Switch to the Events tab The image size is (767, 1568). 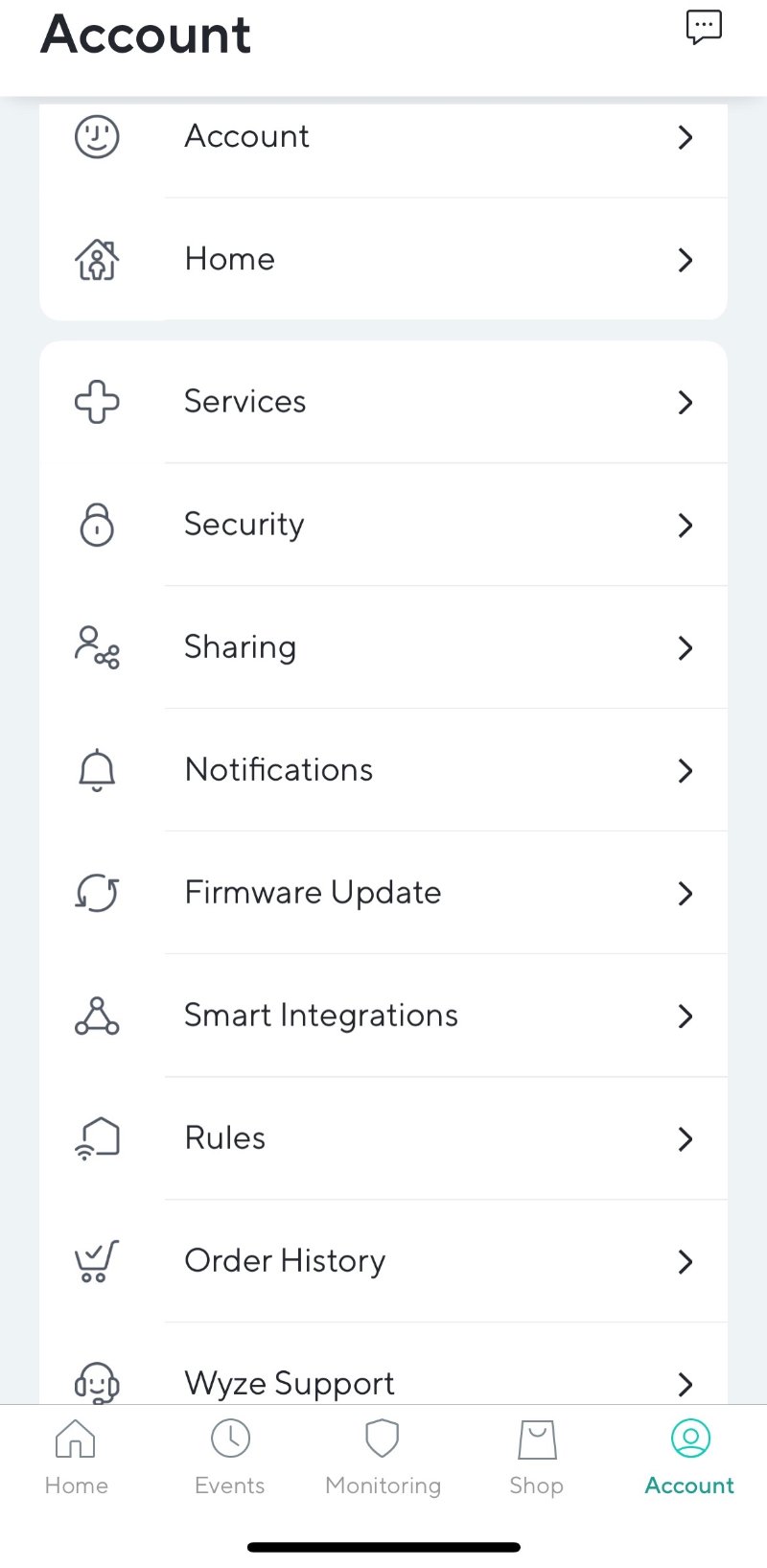click(x=230, y=1458)
